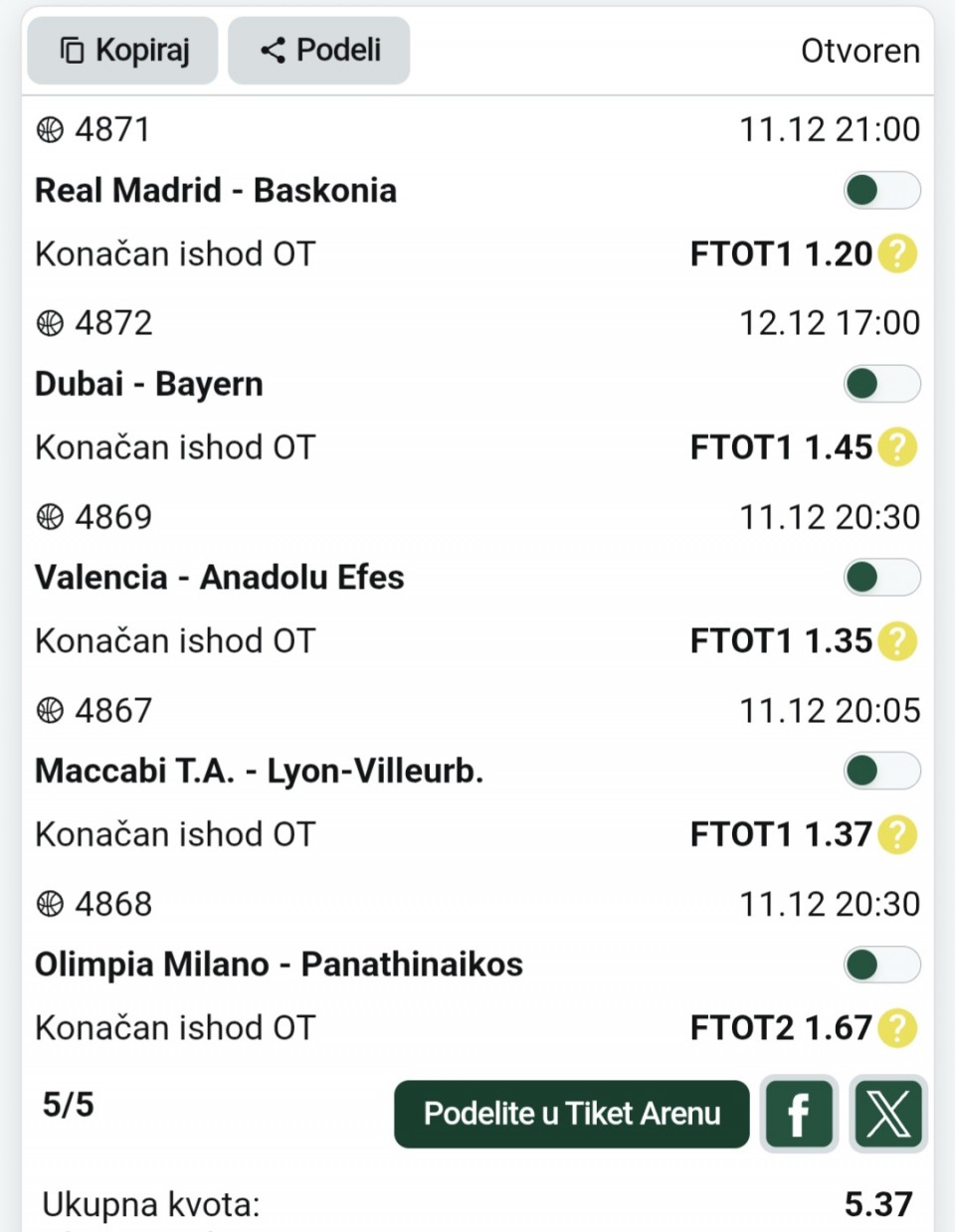Toggle the switch for Olimpia Milano - Panathinaikos
Screen dimensions: 955x1232
881,964
